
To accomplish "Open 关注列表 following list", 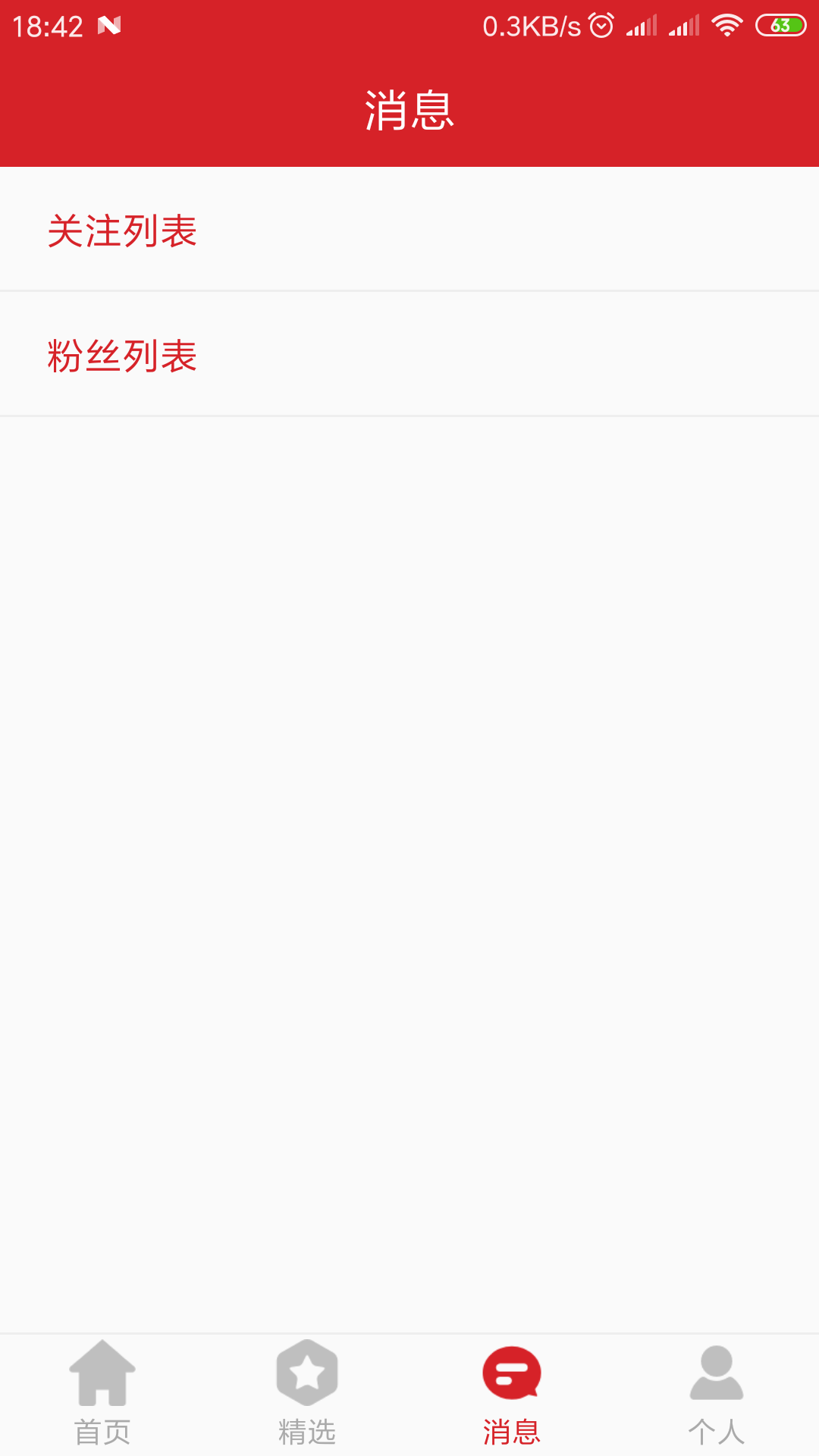I will pos(121,233).
